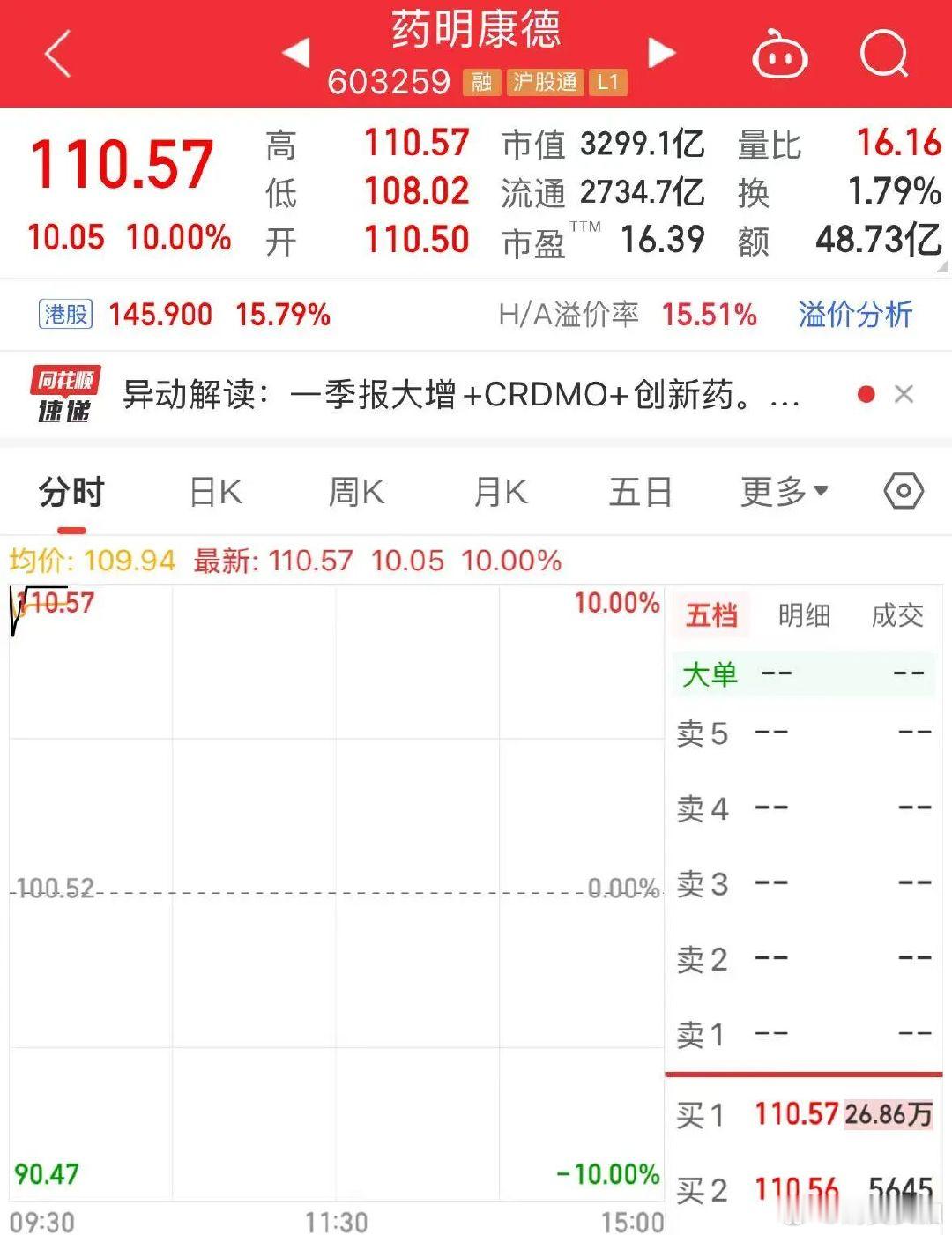
Task: Tap the back arrow to exit stock page
Action: (x=56, y=53)
